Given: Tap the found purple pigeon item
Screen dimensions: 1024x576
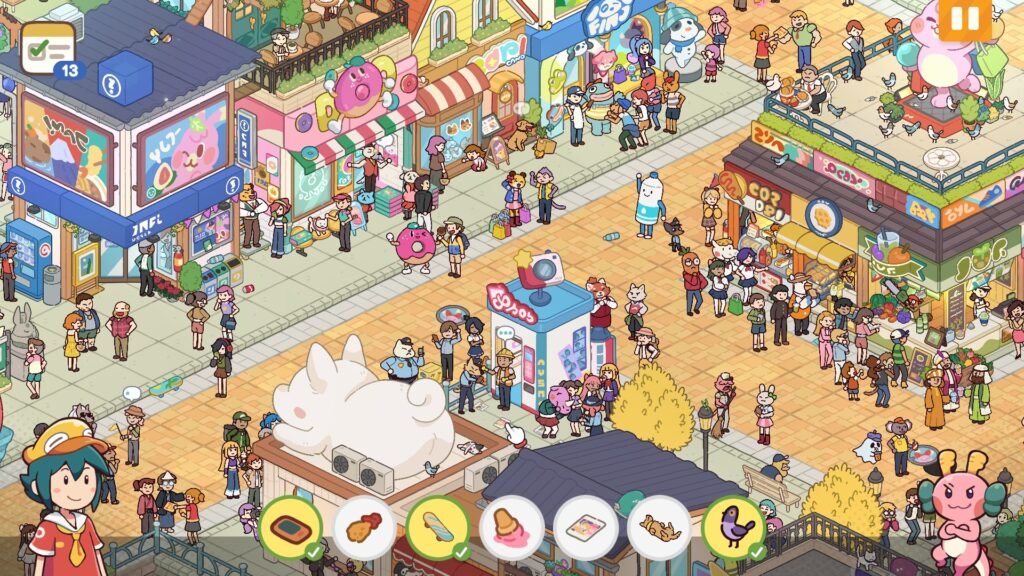Looking at the screenshot, I should tap(733, 527).
